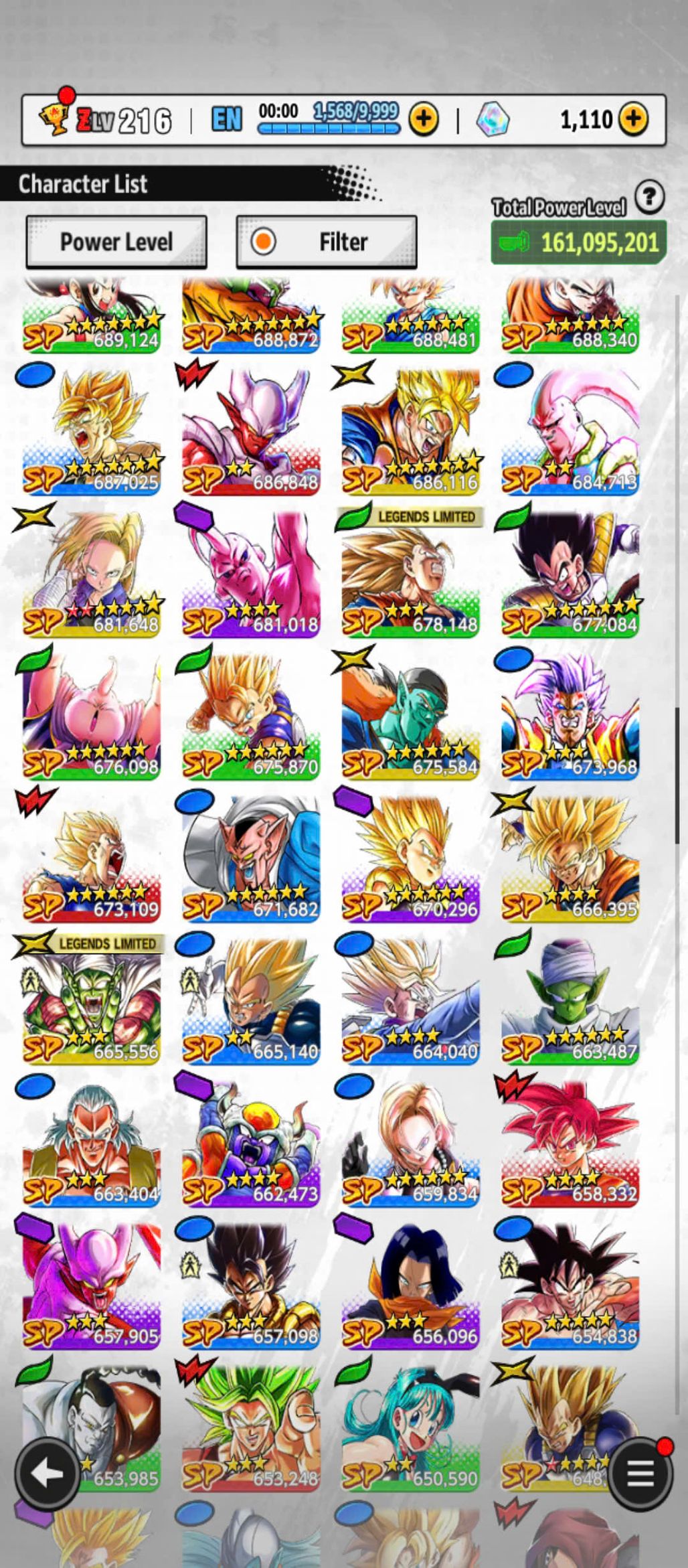
Task: Tap the help question mark icon
Action: pyautogui.click(x=649, y=198)
